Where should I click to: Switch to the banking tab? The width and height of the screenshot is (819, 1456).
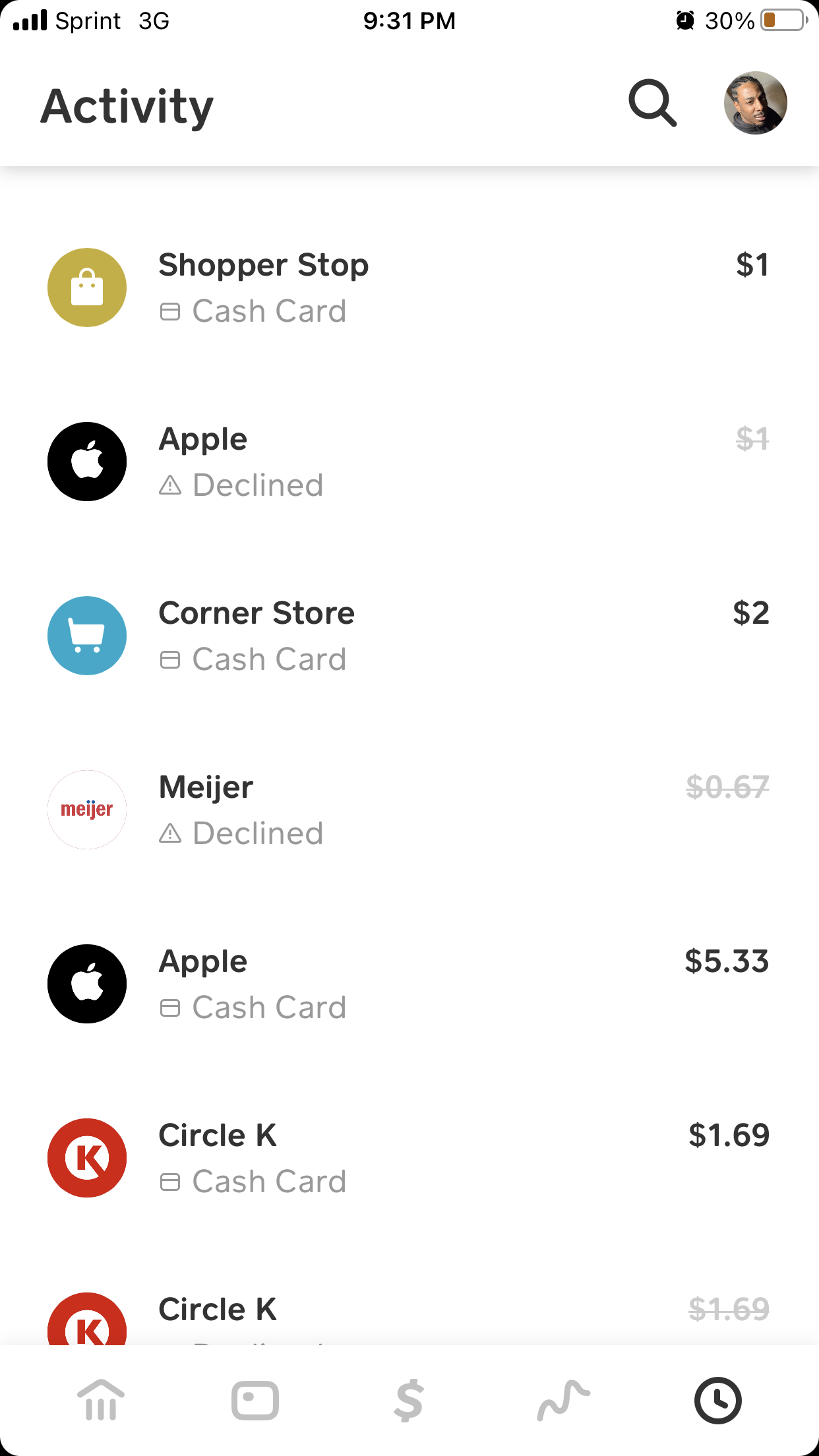tap(101, 1399)
